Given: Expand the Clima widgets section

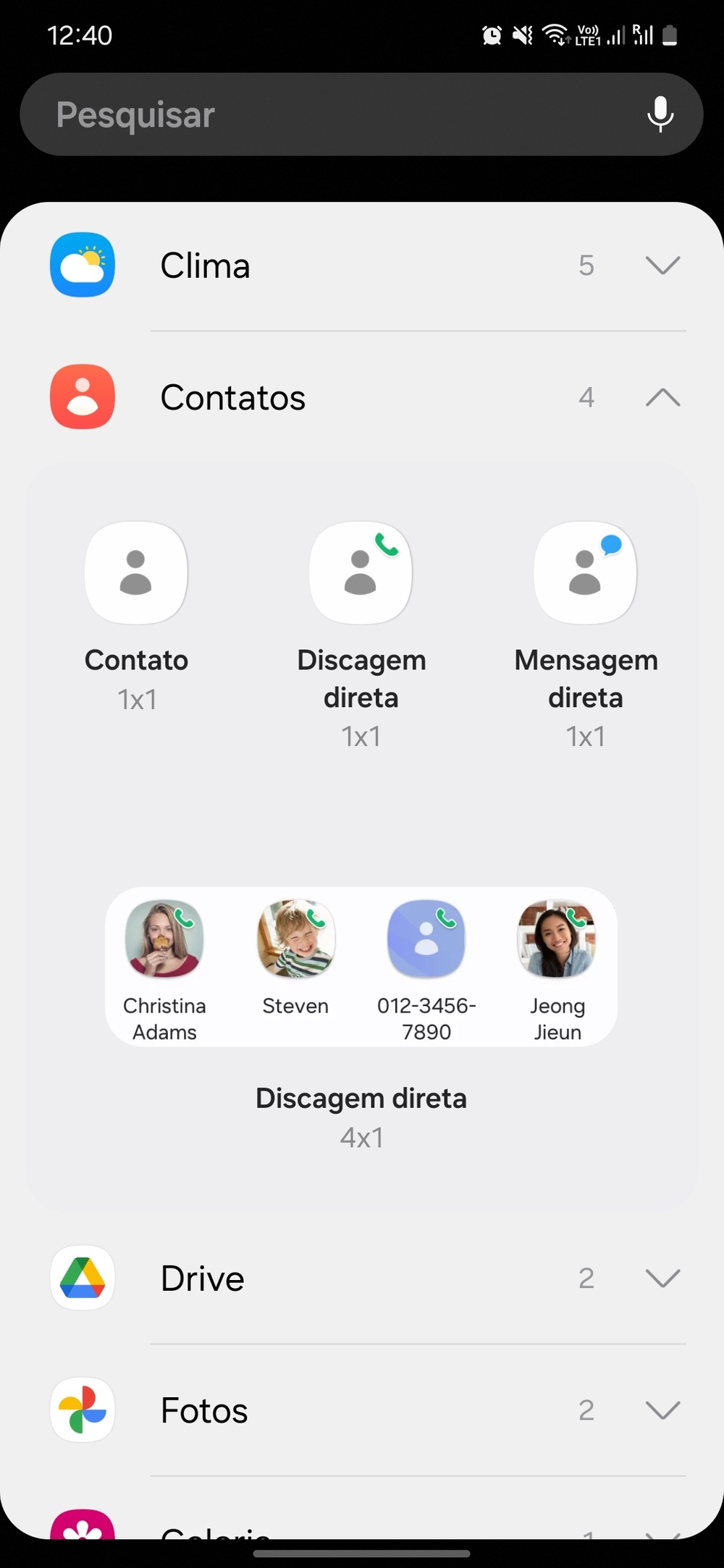Looking at the screenshot, I should 662,266.
